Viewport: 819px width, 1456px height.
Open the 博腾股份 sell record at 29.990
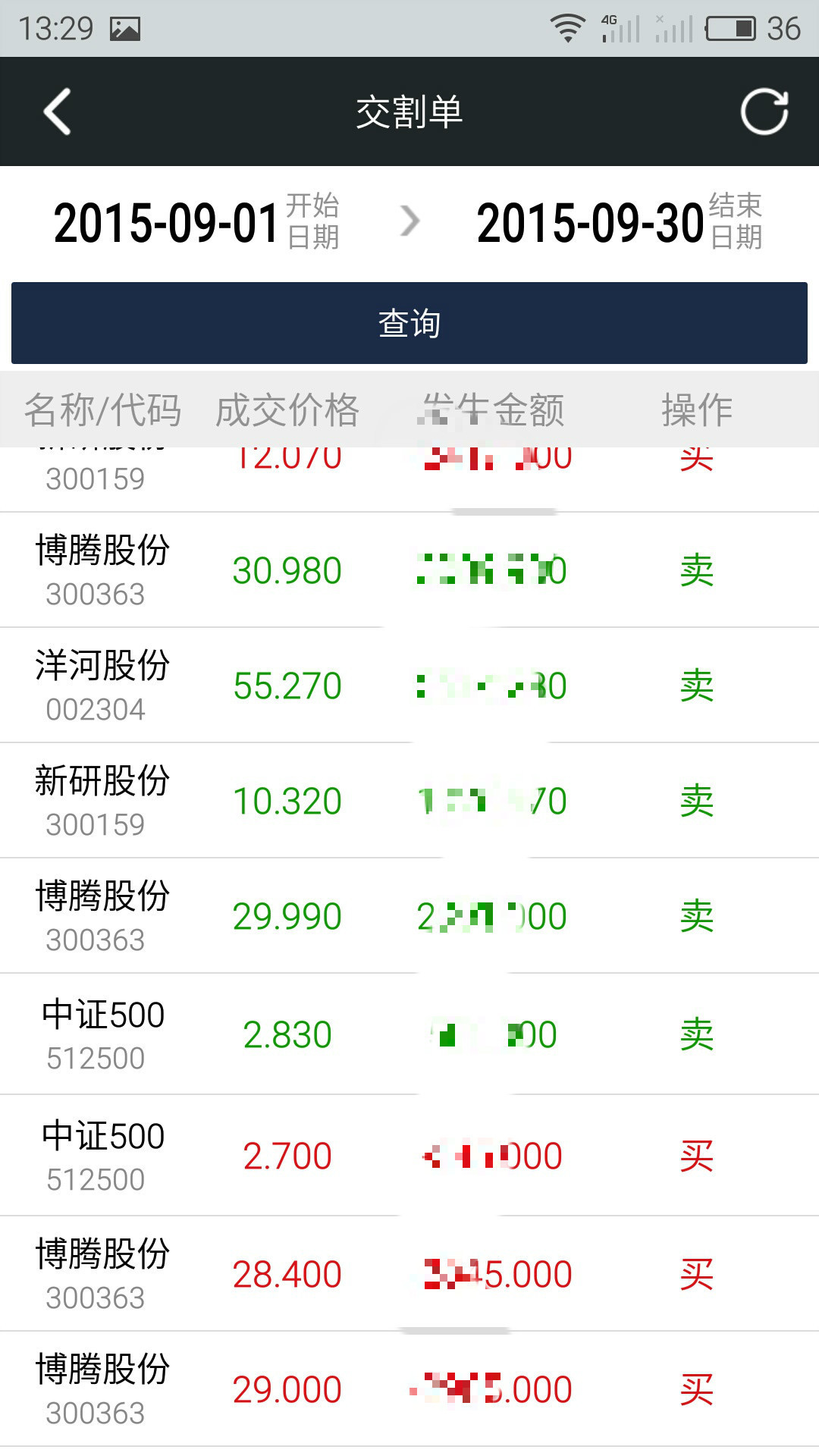[x=409, y=915]
